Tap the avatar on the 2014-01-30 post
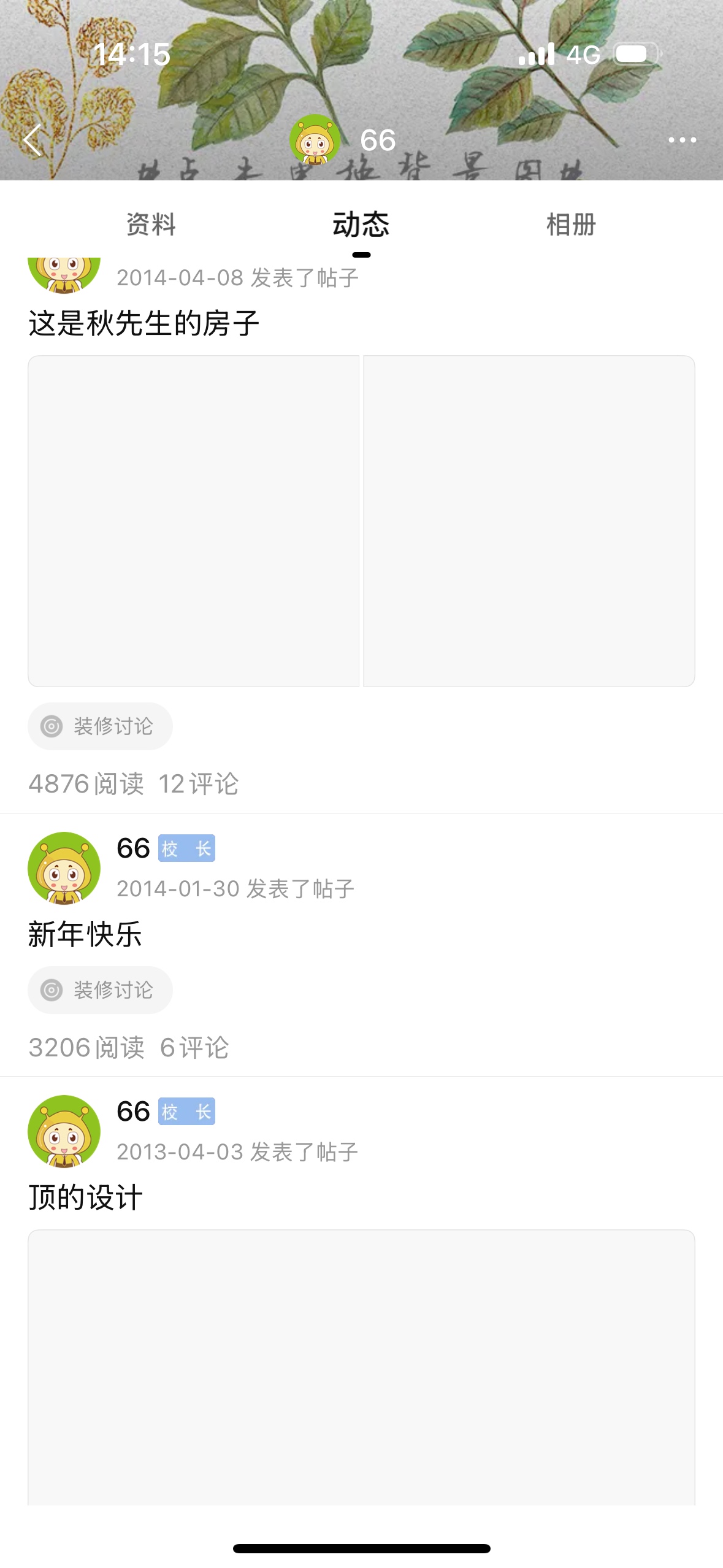Screen dimensions: 723x1568 64,868
